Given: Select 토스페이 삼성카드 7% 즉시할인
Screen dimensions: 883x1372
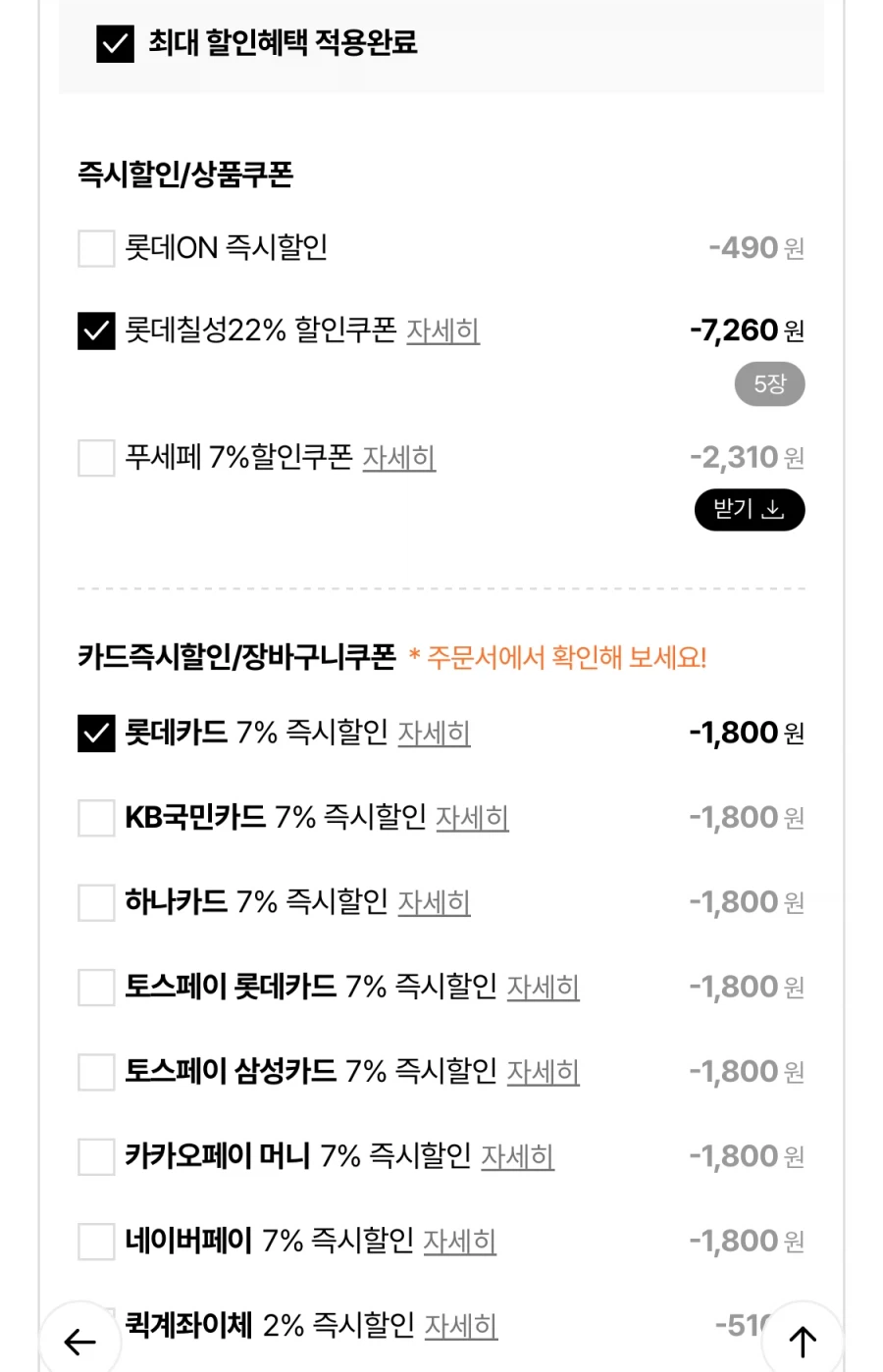Looking at the screenshot, I should 95,1072.
